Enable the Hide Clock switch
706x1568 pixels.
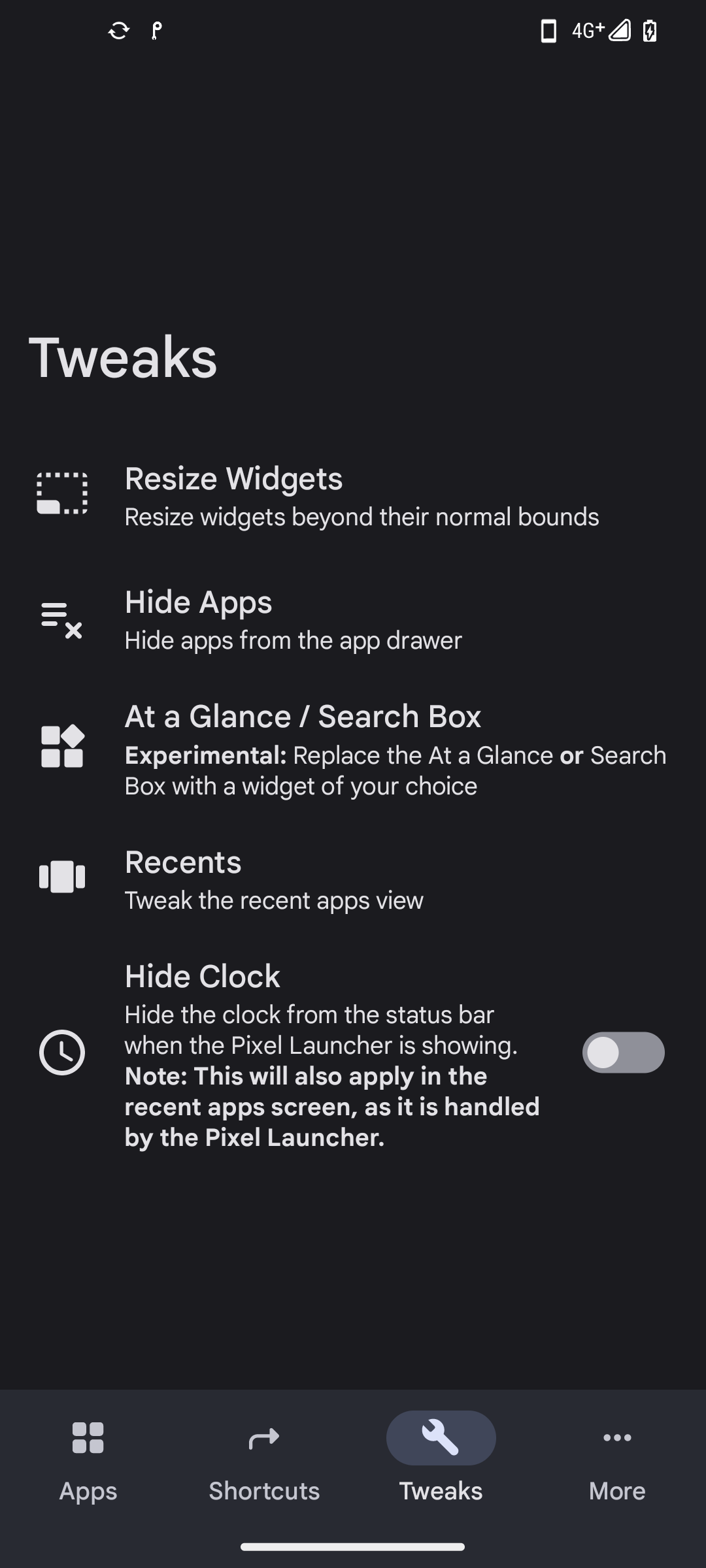624,1052
